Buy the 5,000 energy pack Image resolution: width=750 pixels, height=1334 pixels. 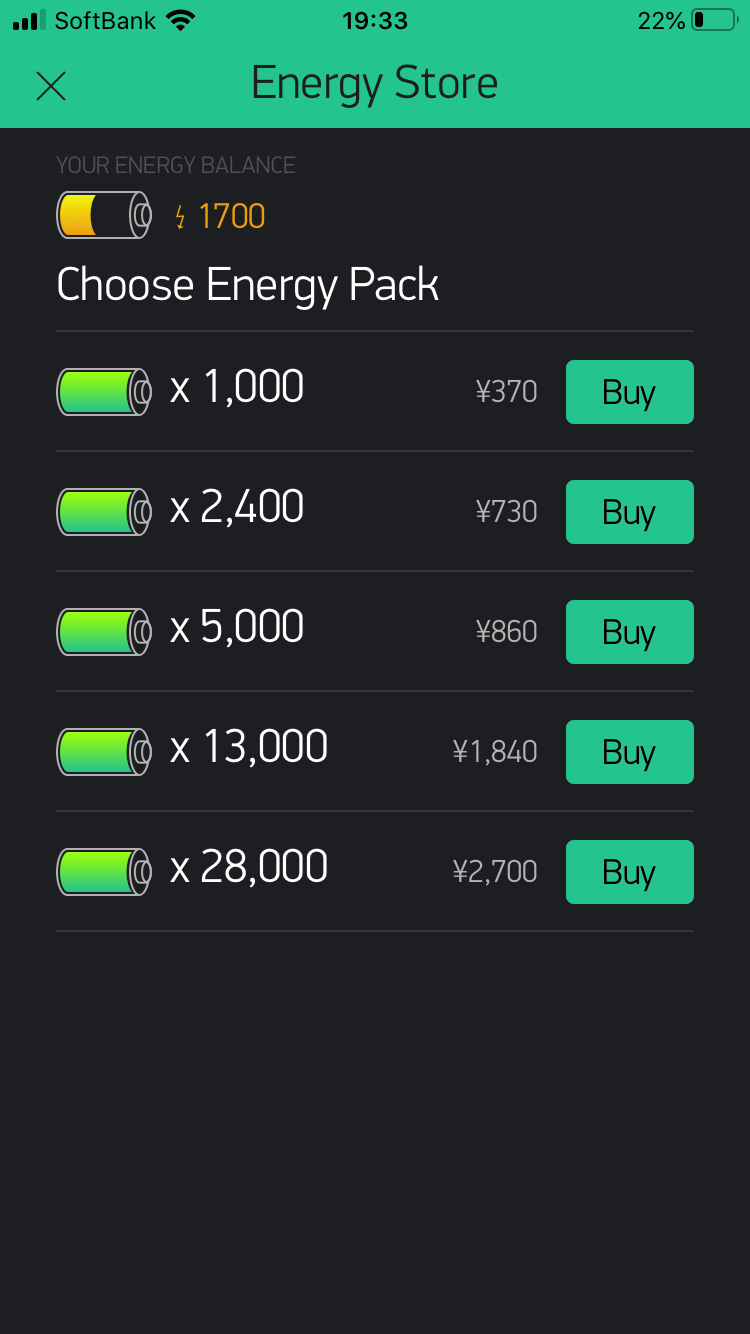[629, 632]
